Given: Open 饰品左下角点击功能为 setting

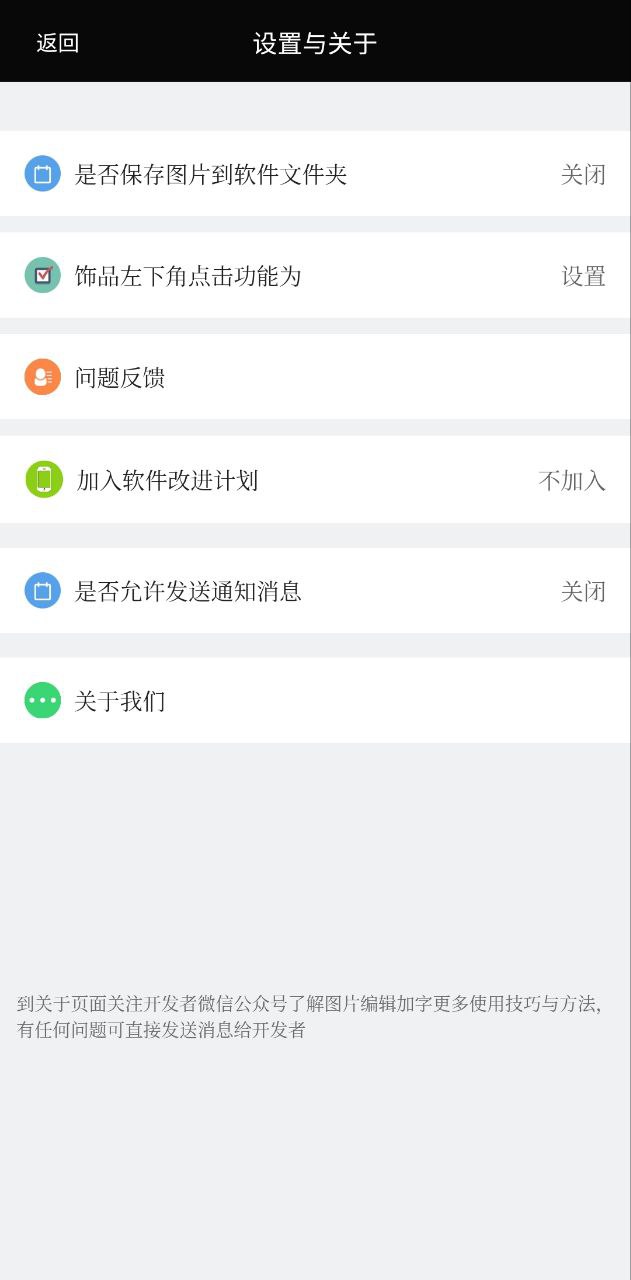Looking at the screenshot, I should [315, 276].
